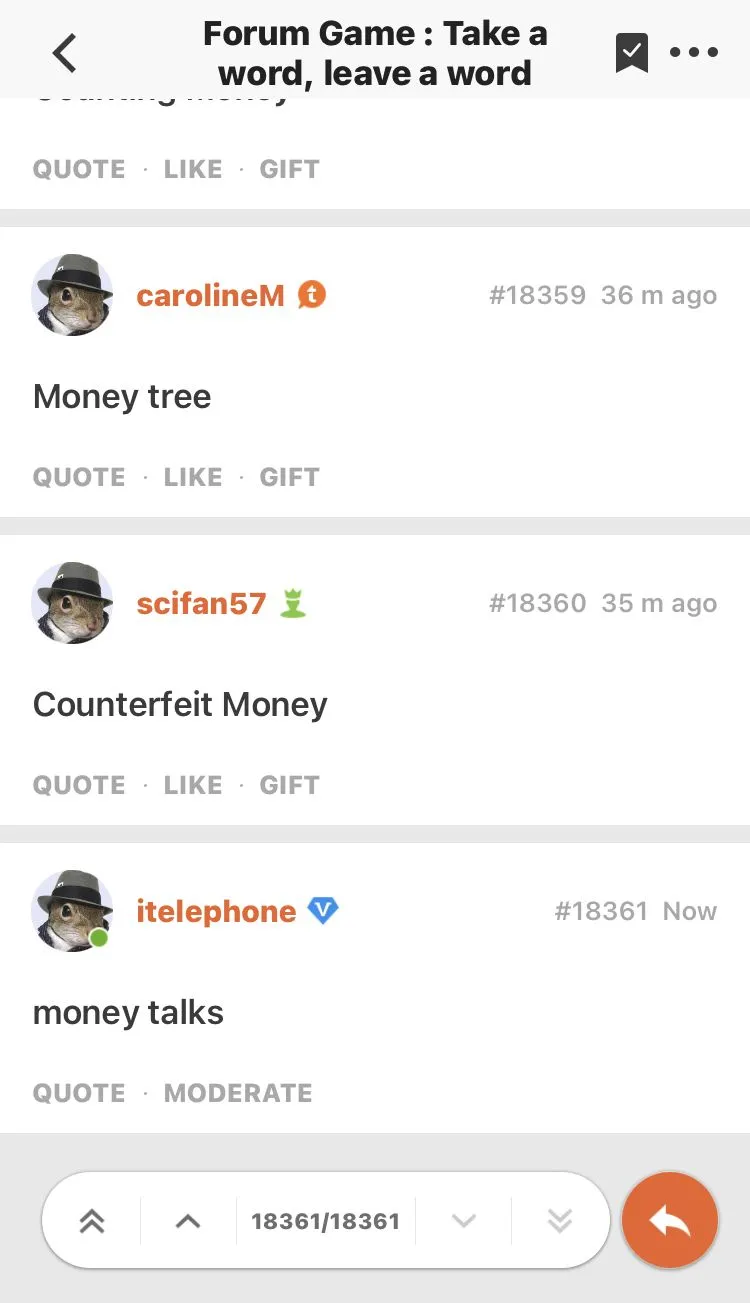Go back from the forum thread
Screen dimensions: 750x1303
[x=65, y=53]
